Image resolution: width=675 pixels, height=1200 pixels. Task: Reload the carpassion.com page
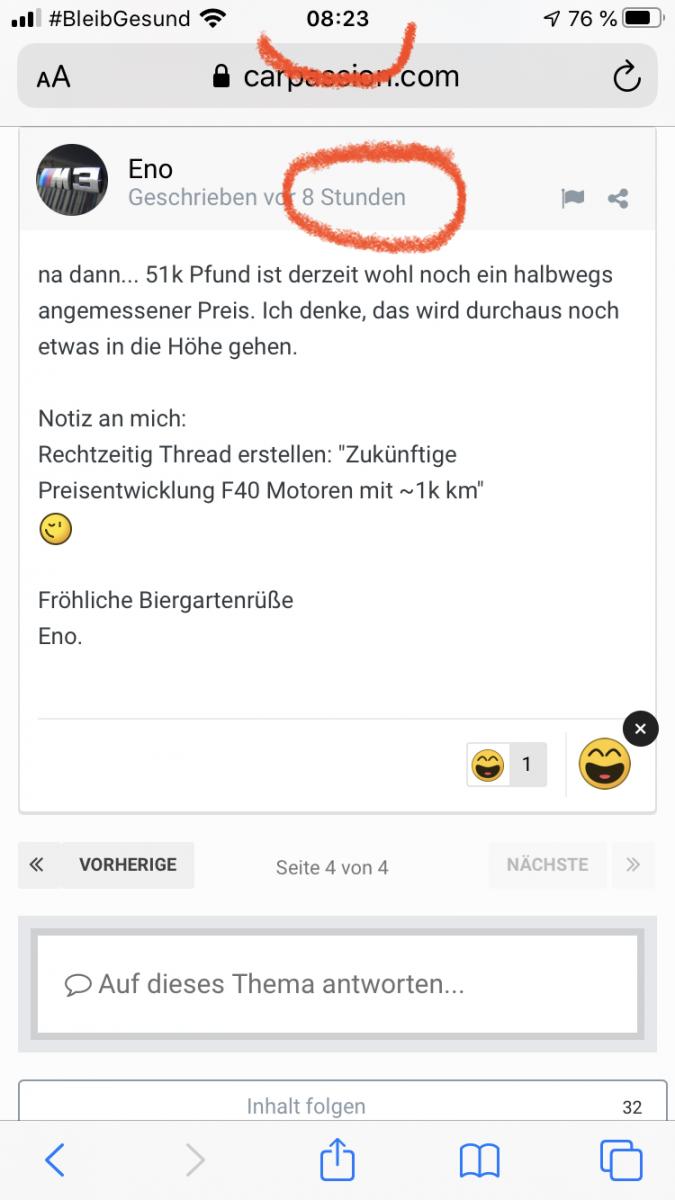[x=626, y=77]
